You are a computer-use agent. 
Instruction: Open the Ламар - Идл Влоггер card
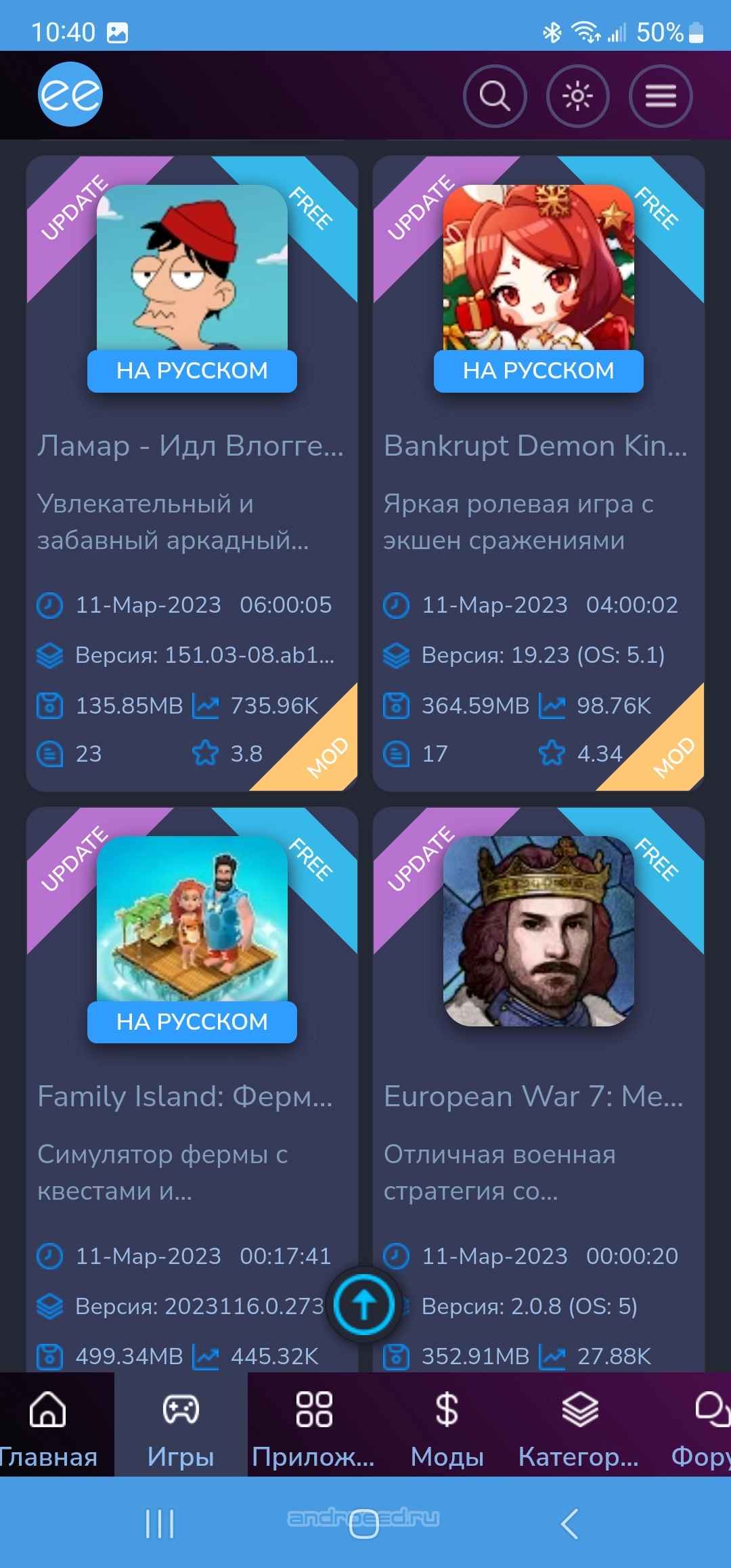pos(192,473)
